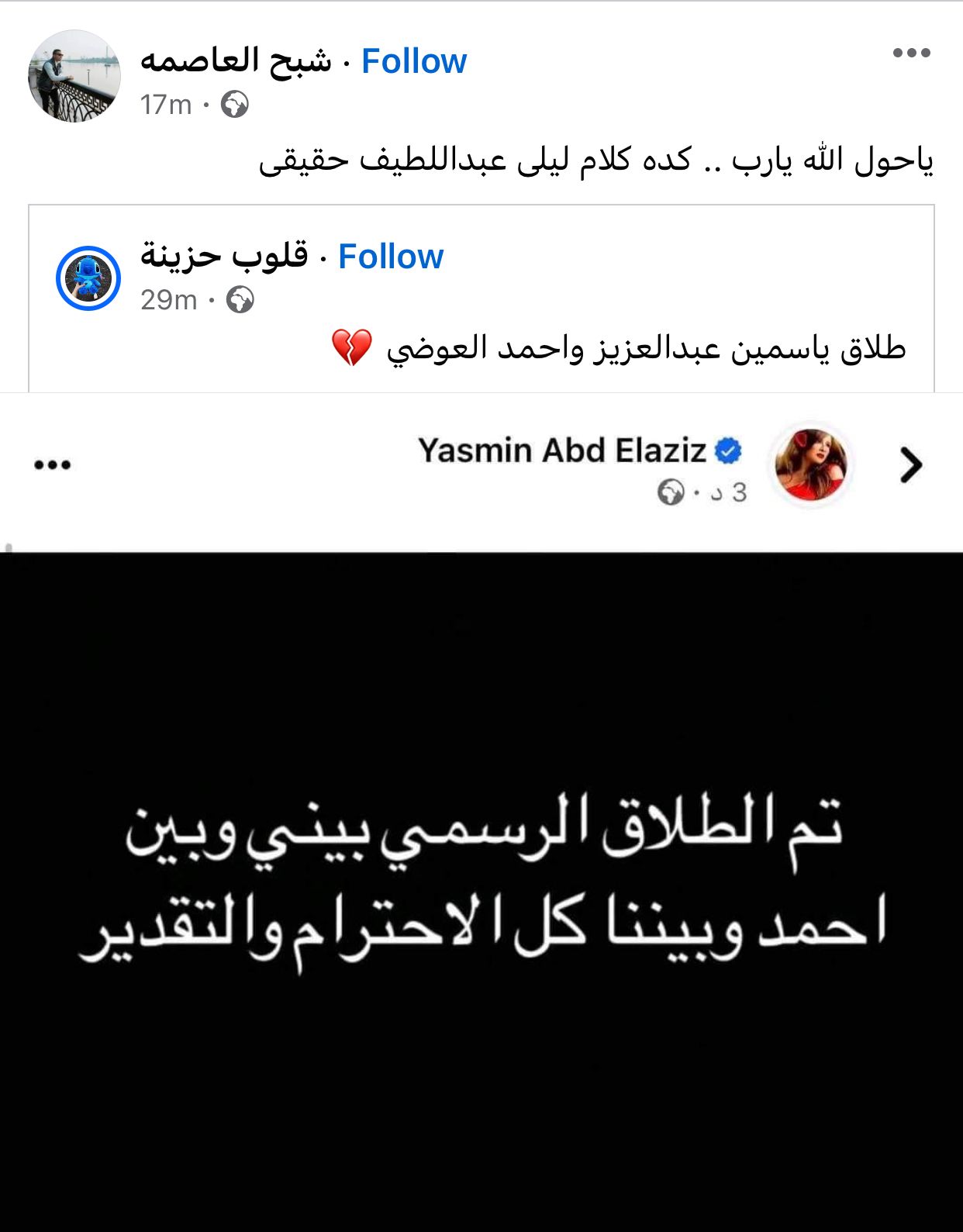Open the post options three-dot menu

[x=911, y=53]
